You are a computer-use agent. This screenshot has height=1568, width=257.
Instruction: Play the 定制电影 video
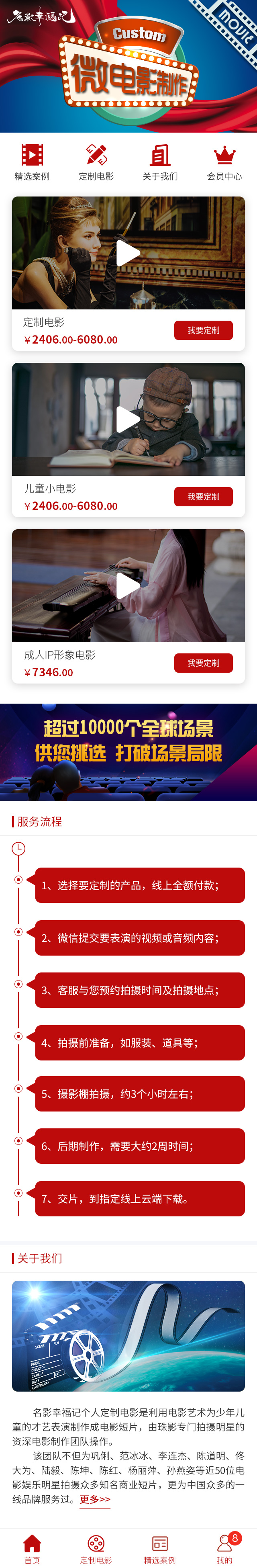click(128, 253)
